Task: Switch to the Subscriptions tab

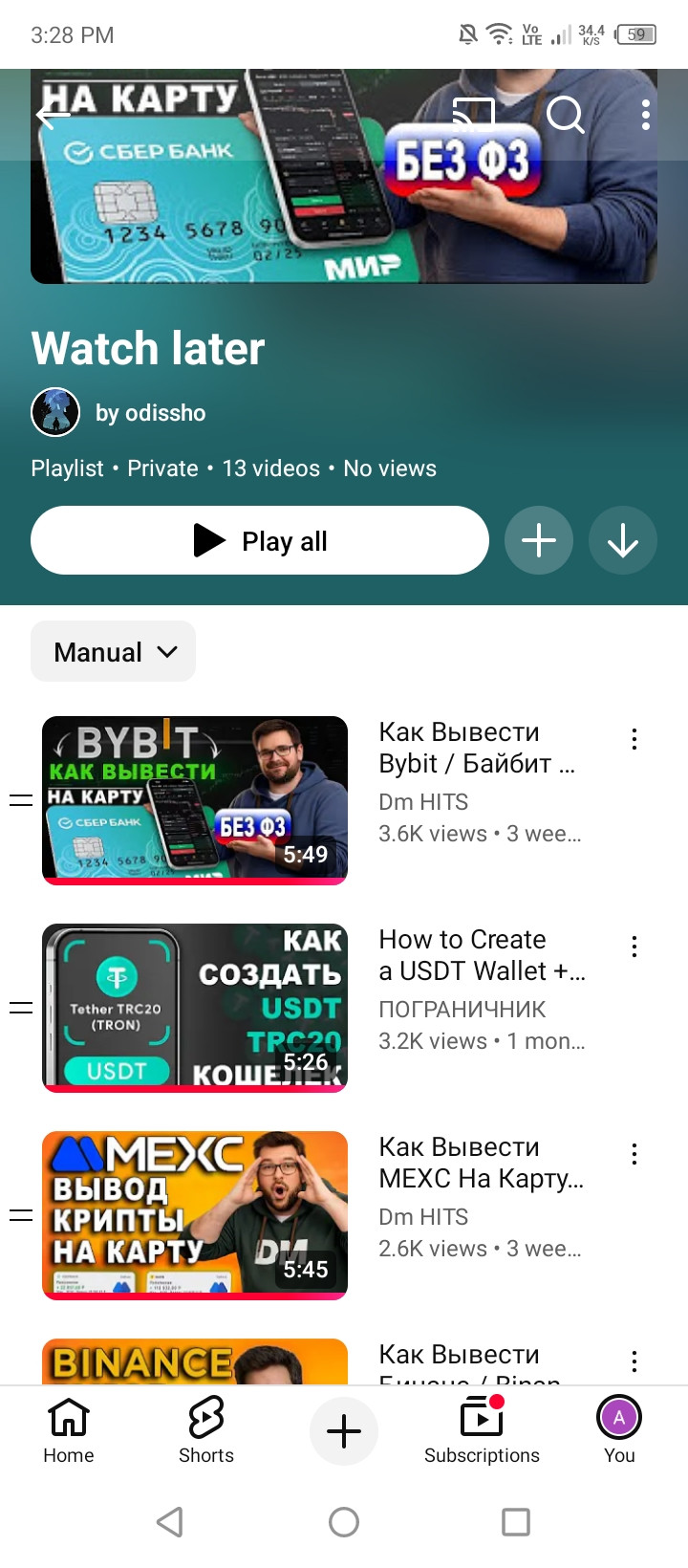Action: pos(482,1430)
